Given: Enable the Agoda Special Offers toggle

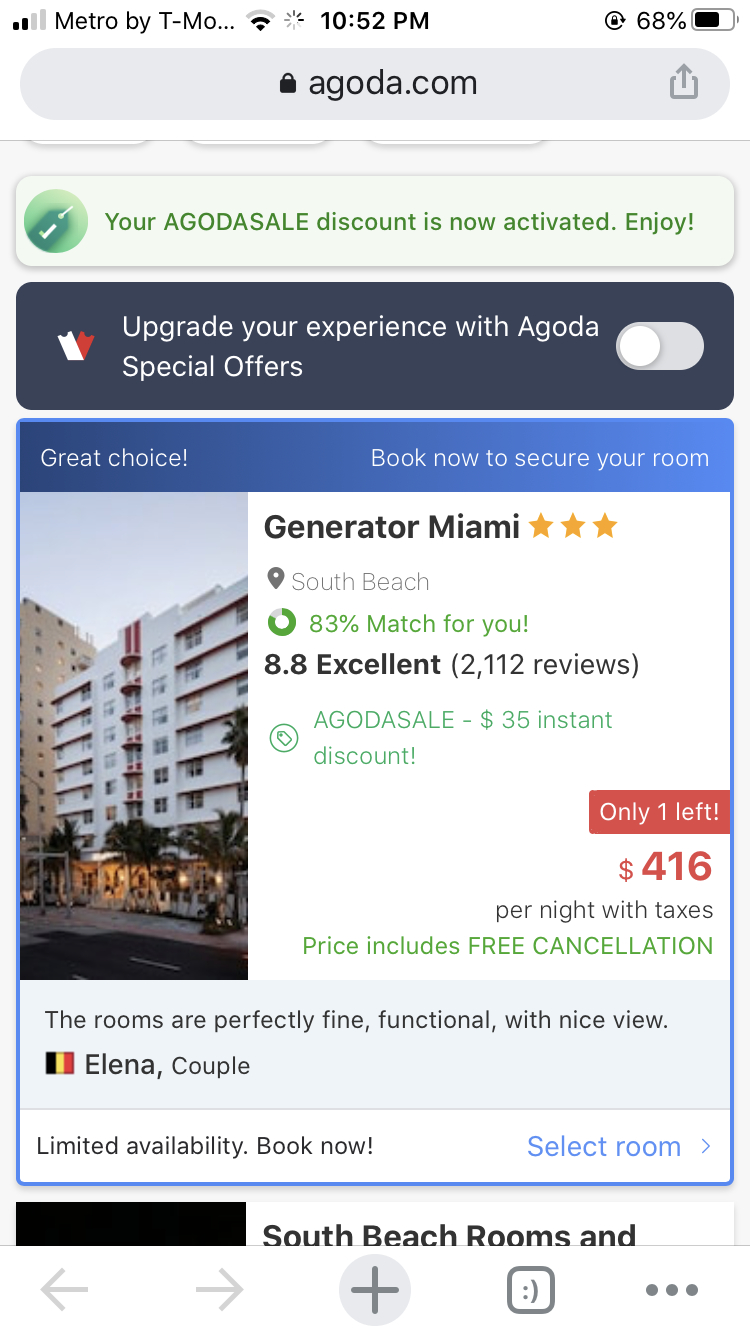Looking at the screenshot, I should [660, 344].
